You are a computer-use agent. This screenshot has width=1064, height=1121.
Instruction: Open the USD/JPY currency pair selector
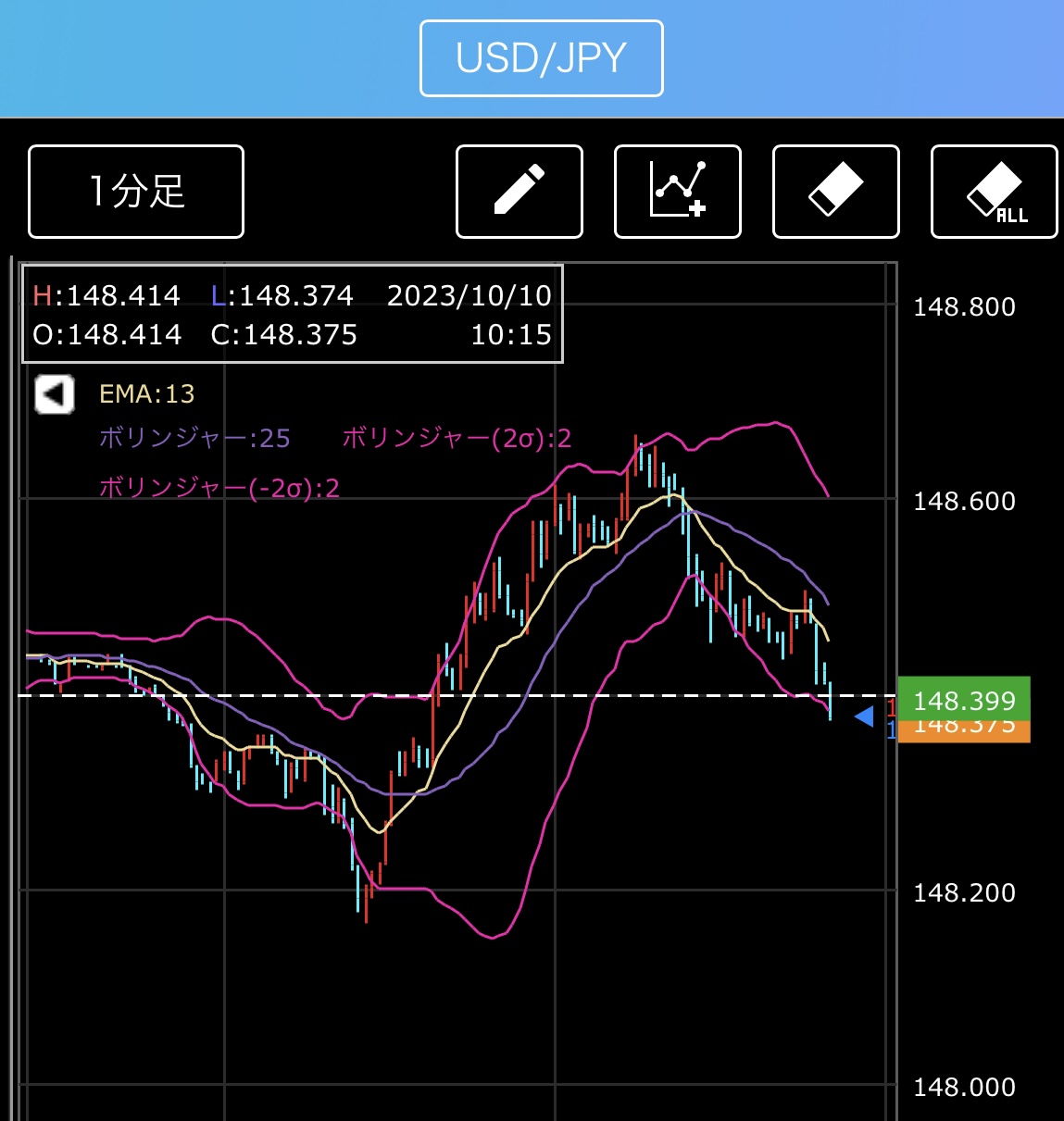pos(541,58)
